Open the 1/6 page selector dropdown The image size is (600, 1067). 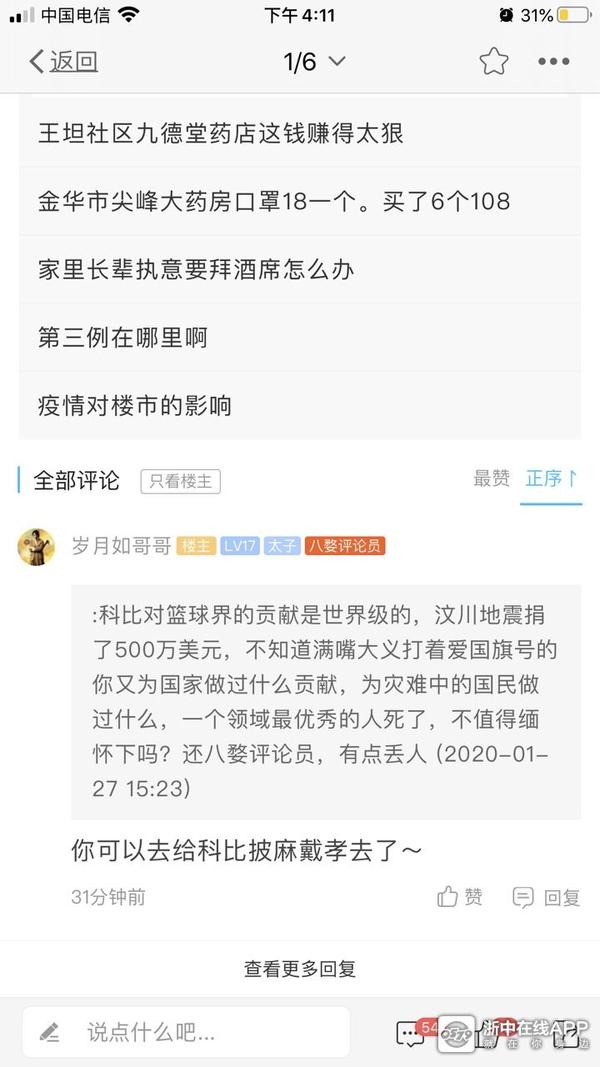coord(314,62)
